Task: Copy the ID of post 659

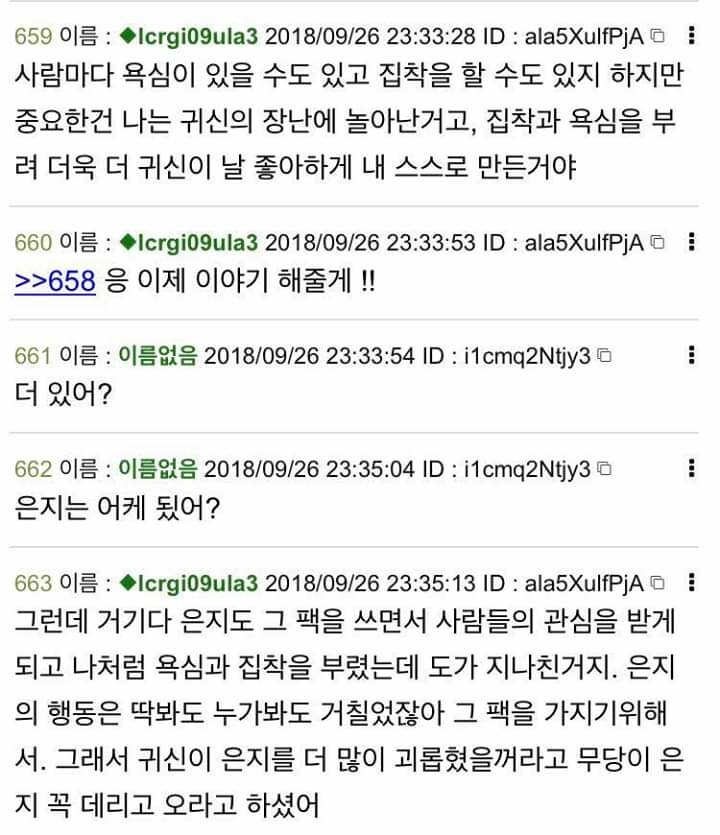Action: [x=657, y=37]
